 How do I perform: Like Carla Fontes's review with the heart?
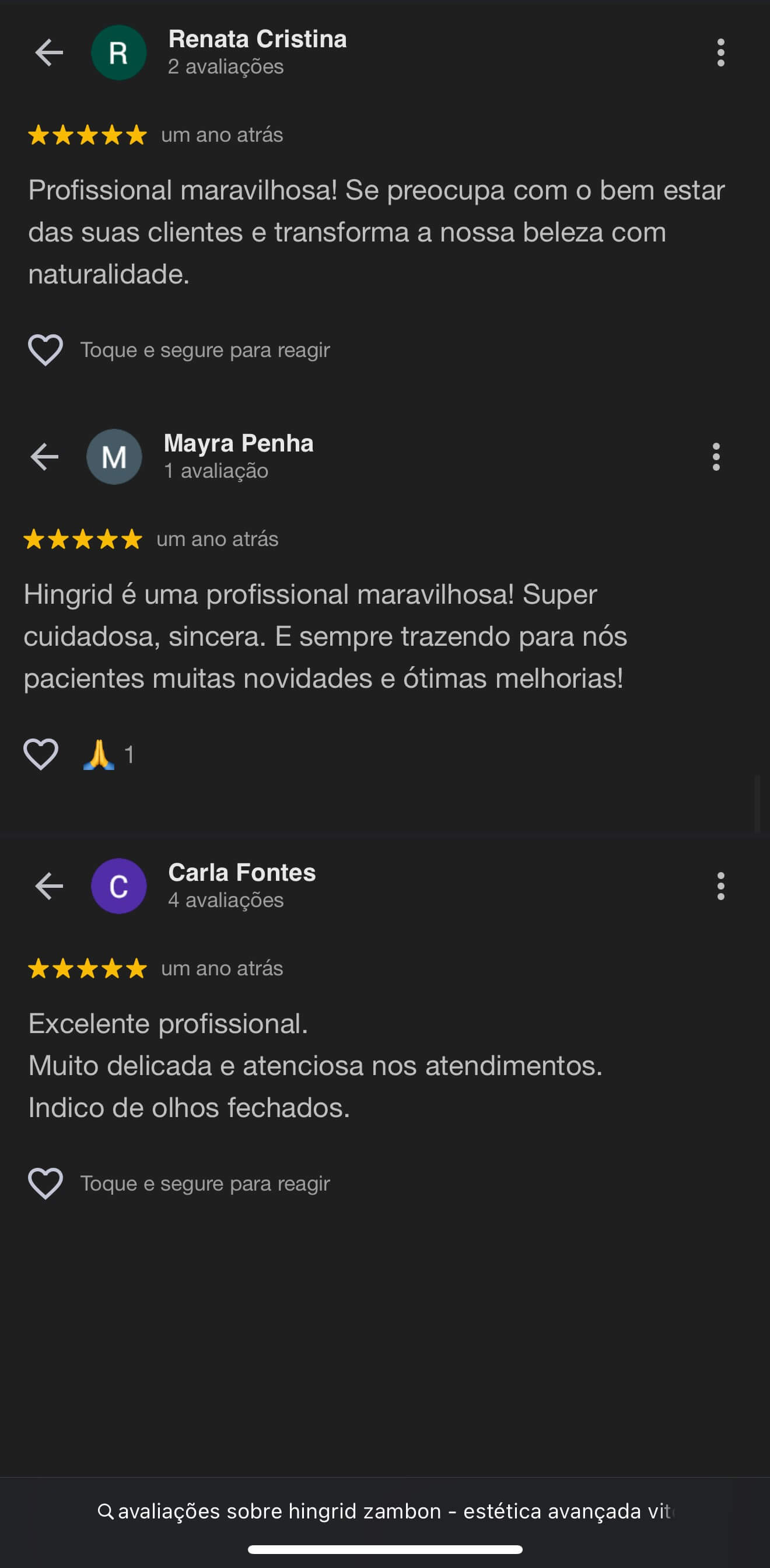45,1184
